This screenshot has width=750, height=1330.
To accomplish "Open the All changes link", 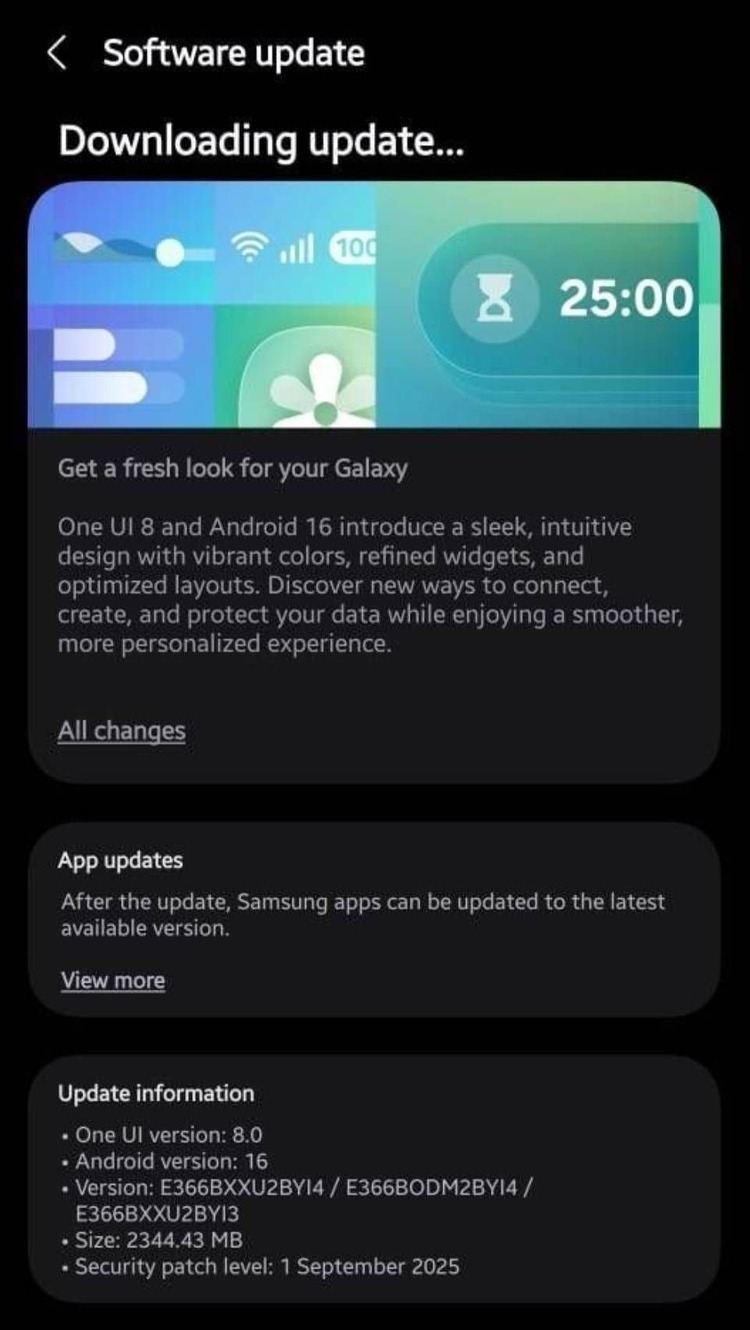I will coord(121,731).
